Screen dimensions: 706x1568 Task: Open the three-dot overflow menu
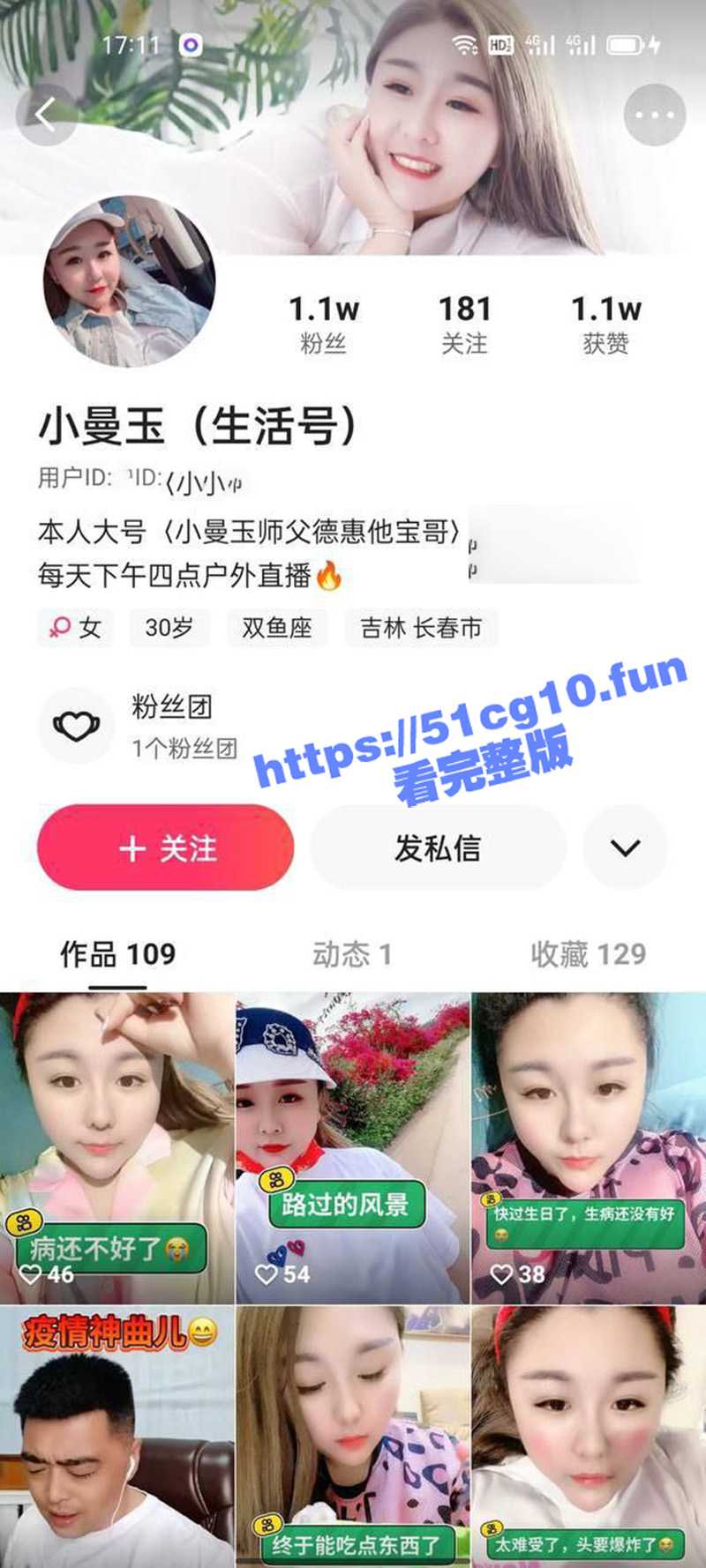pos(654,115)
